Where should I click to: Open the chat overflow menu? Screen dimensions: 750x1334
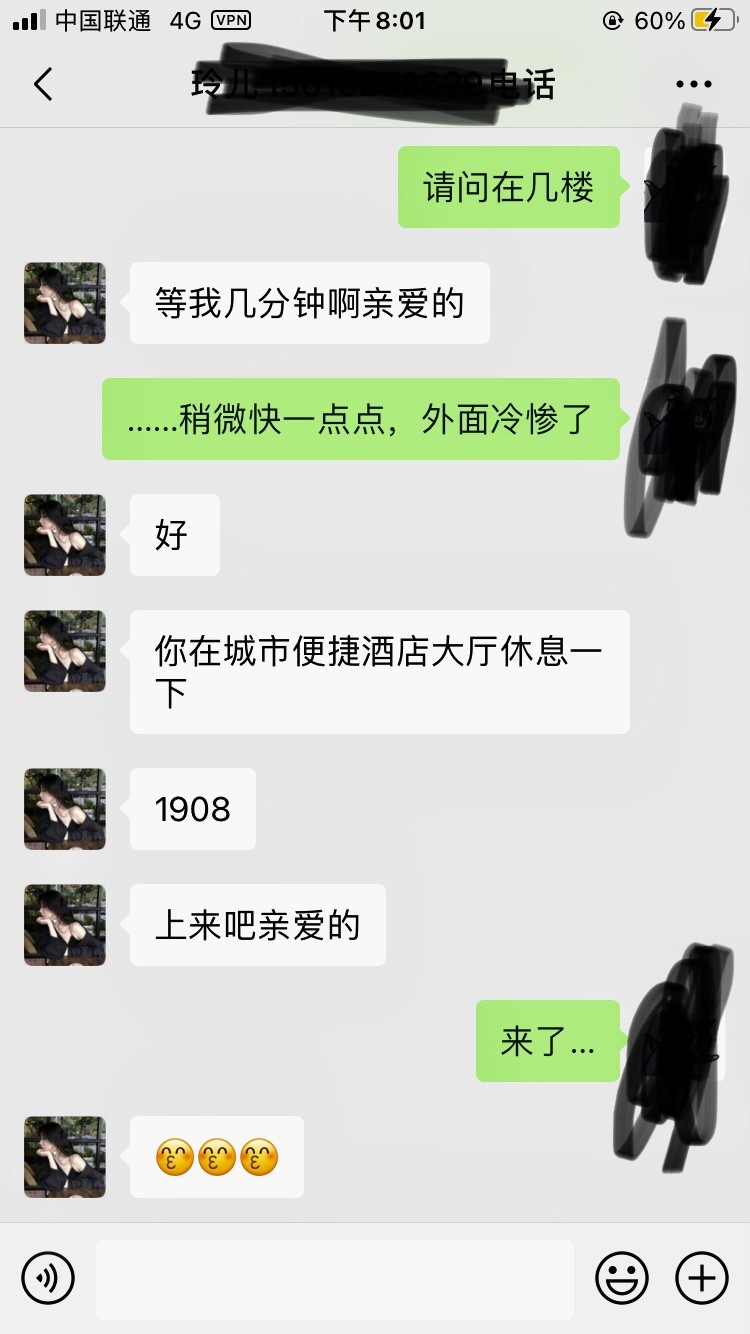(693, 85)
